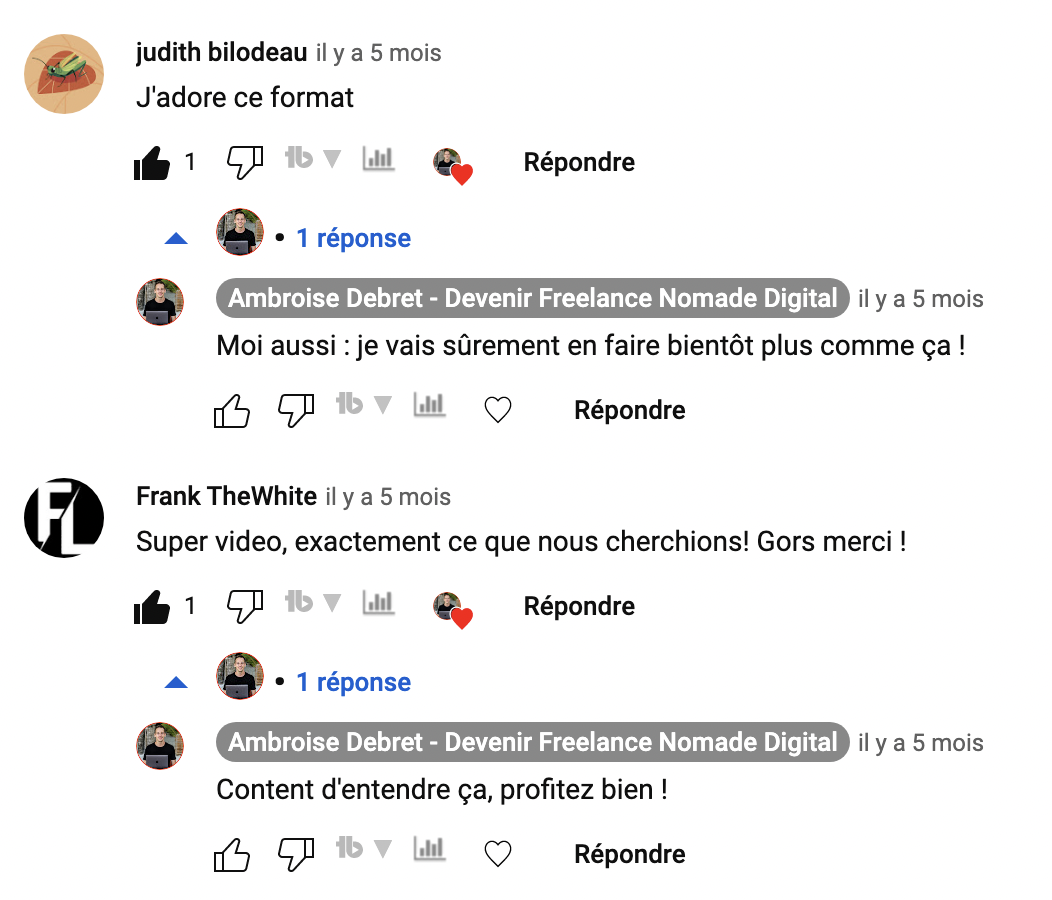Screen dimensions: 1052x900
Task: Dislike judith bilodeau's comment
Action: point(245,162)
